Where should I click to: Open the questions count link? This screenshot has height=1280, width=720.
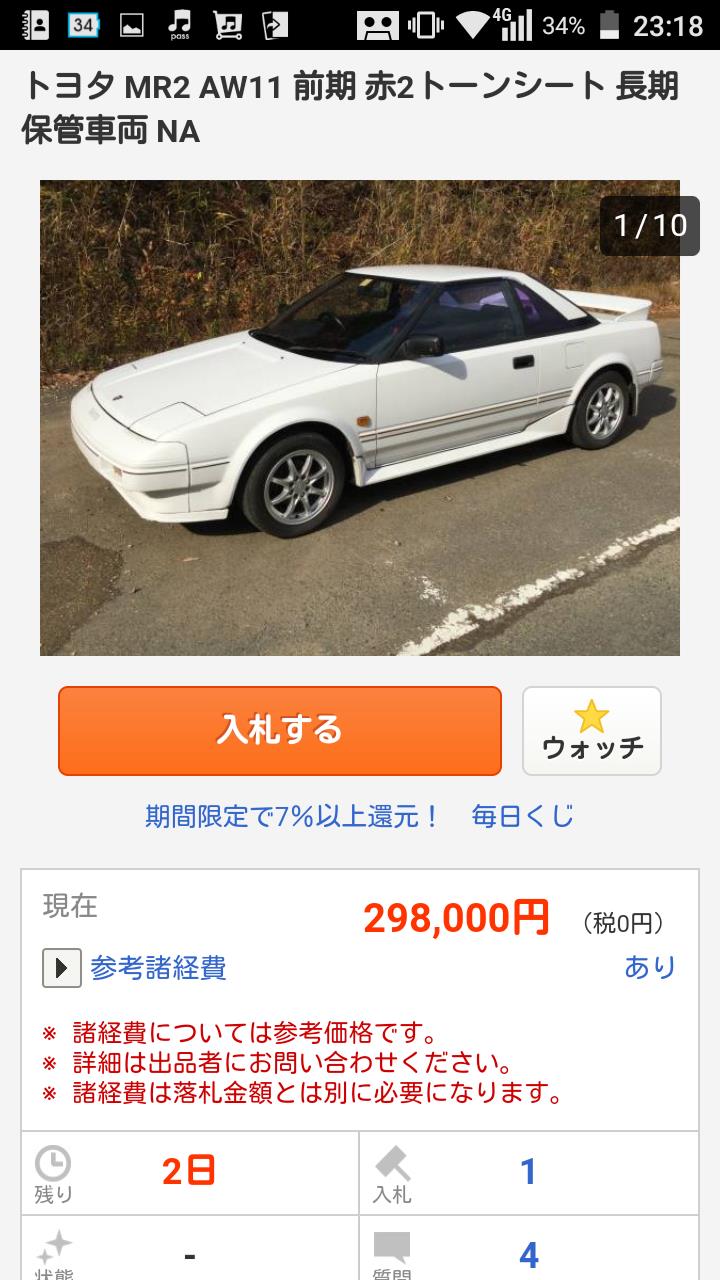[x=528, y=1254]
